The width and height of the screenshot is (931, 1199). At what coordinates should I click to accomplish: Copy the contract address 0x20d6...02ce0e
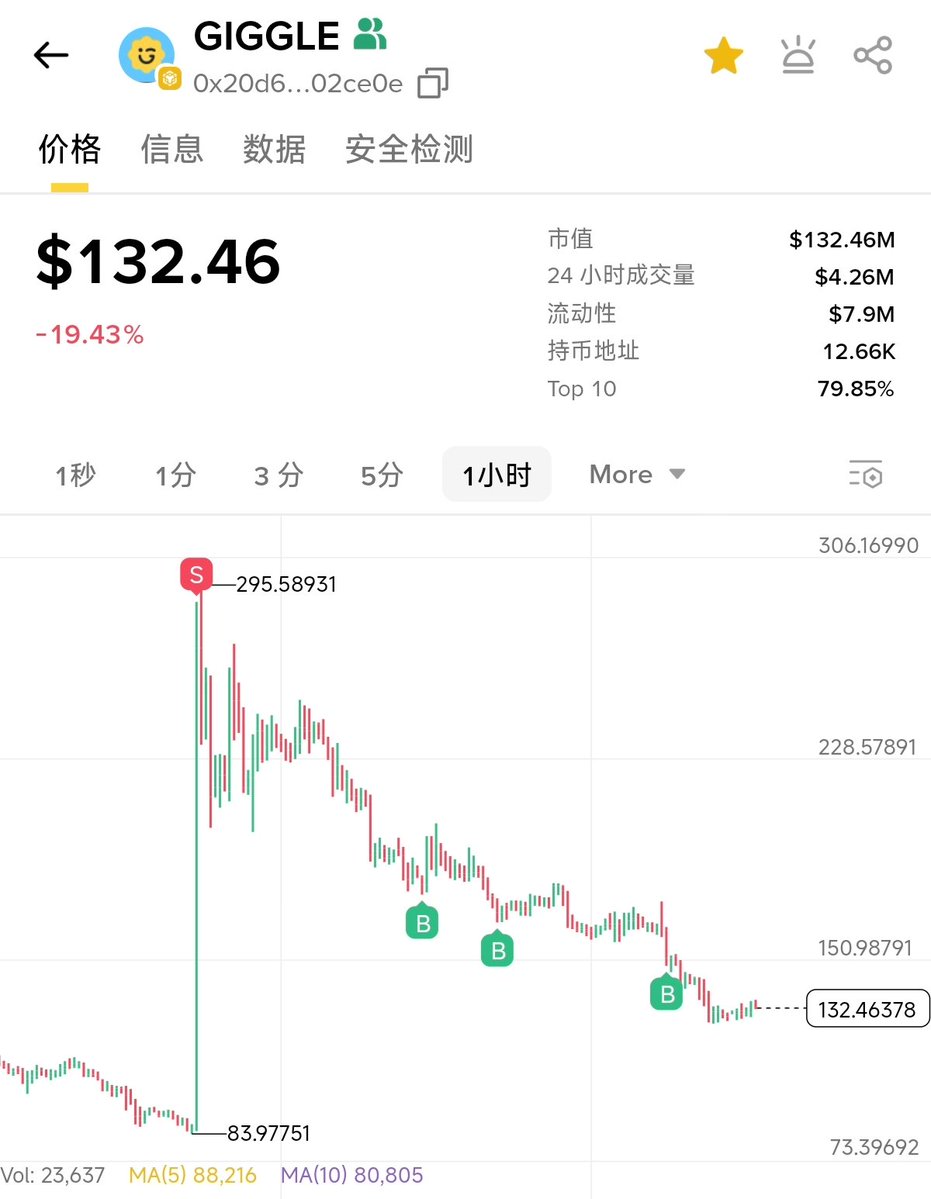[x=433, y=84]
